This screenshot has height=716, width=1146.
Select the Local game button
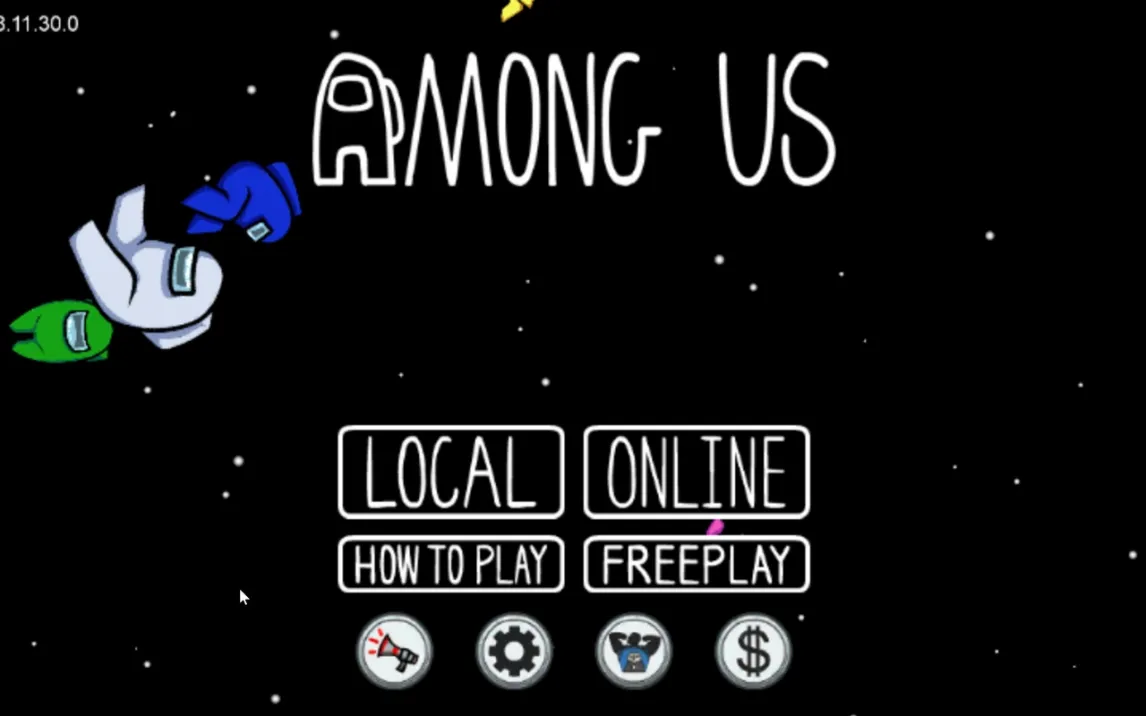(x=451, y=472)
